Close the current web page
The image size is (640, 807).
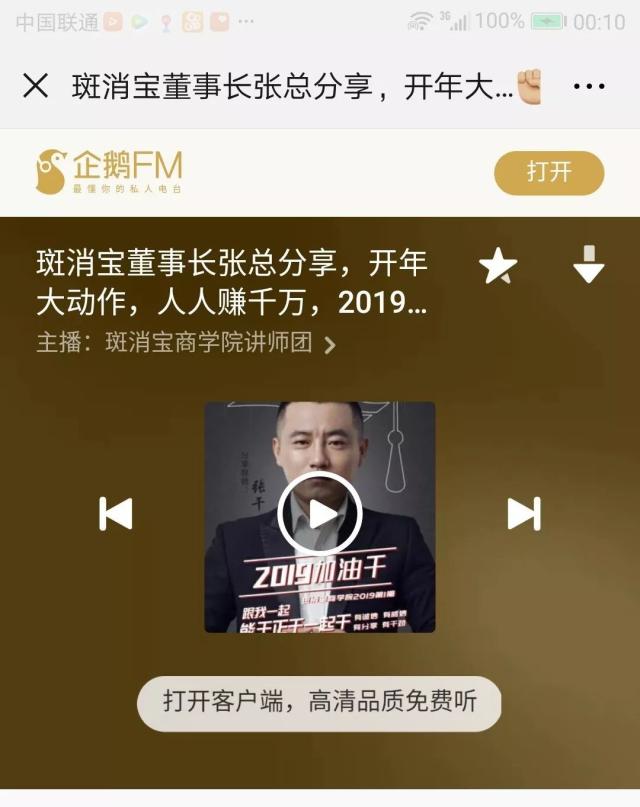coord(35,86)
